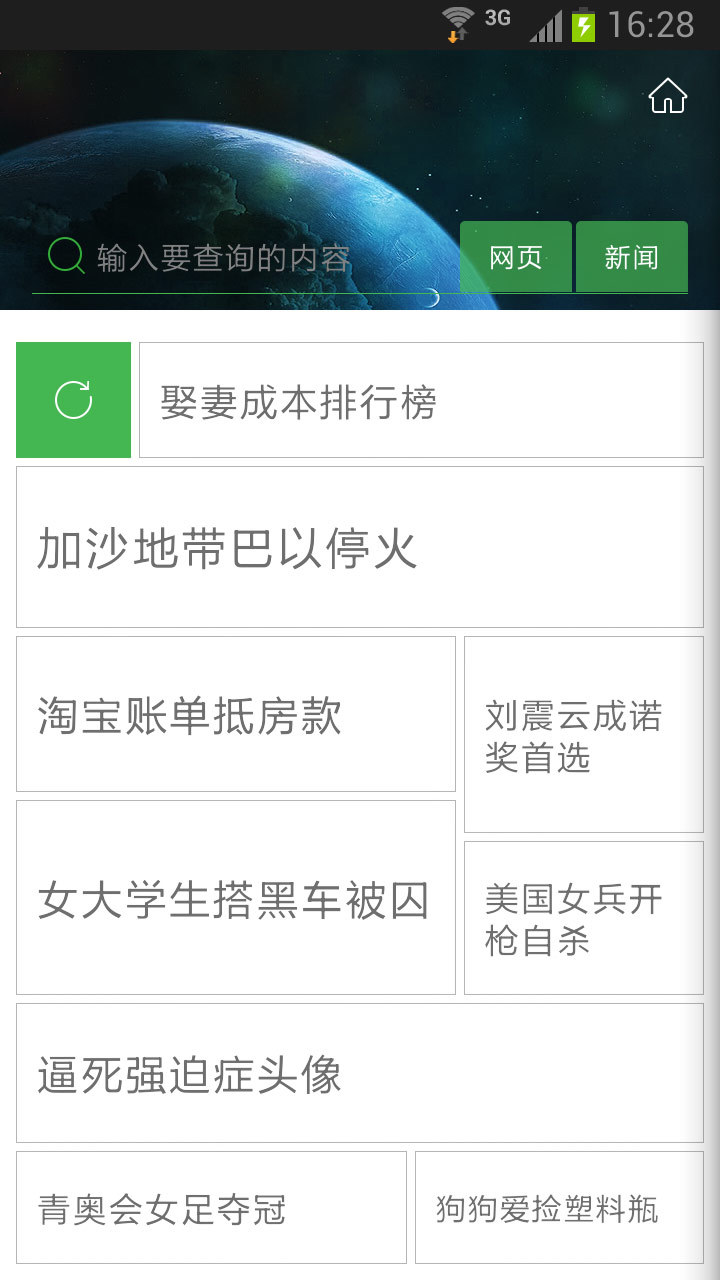Refresh the hot topics list
The image size is (720, 1280).
coord(73,400)
